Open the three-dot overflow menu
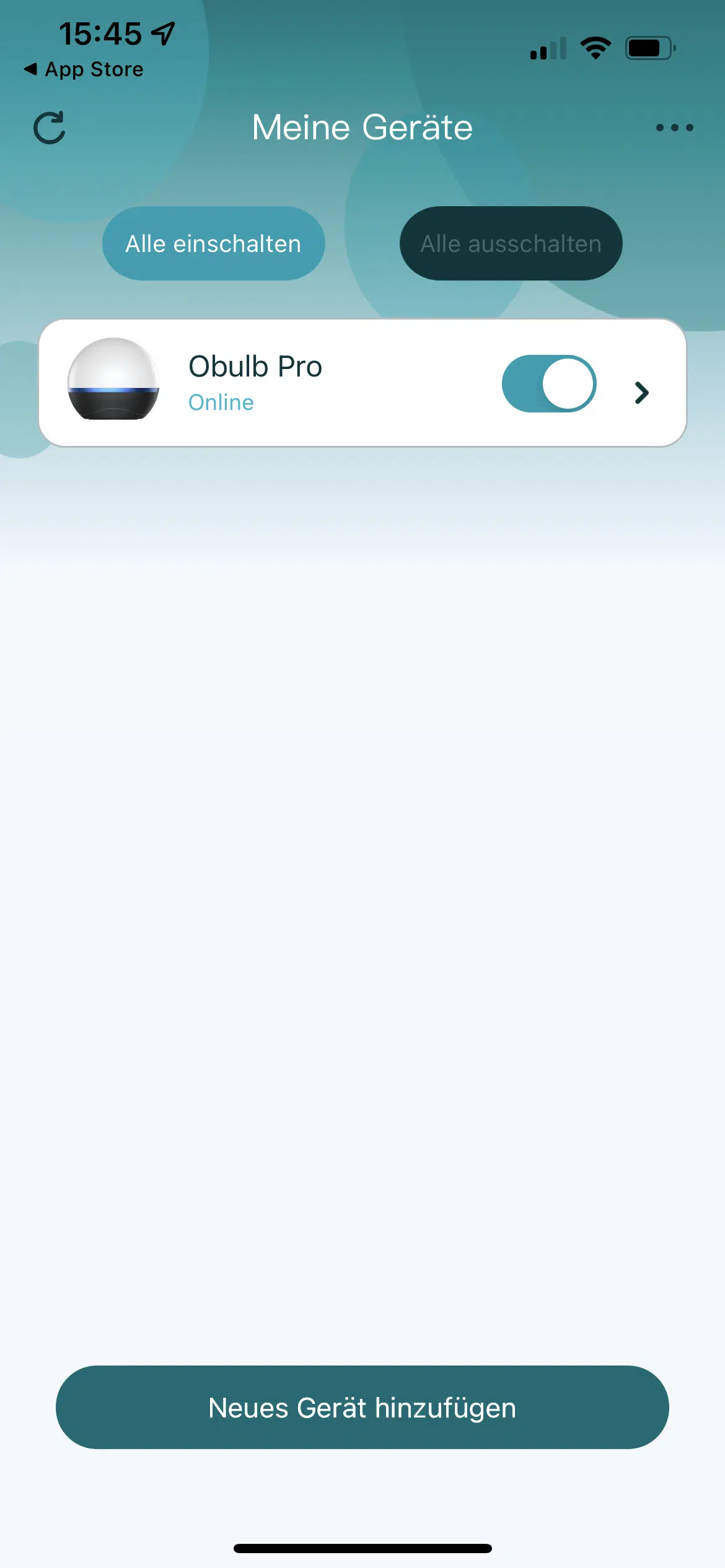This screenshot has height=1568, width=725. point(674,128)
